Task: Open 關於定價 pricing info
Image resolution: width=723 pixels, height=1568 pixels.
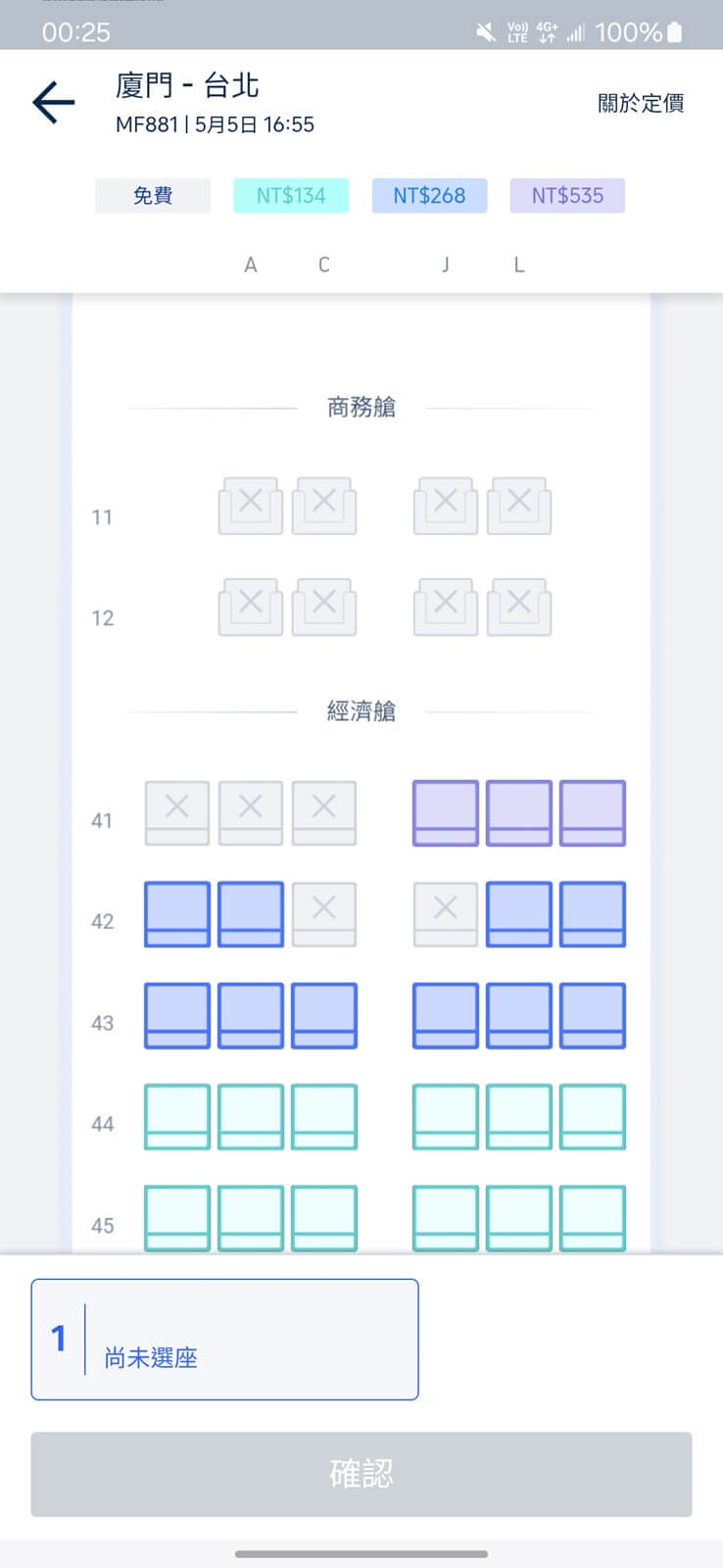Action: click(641, 103)
